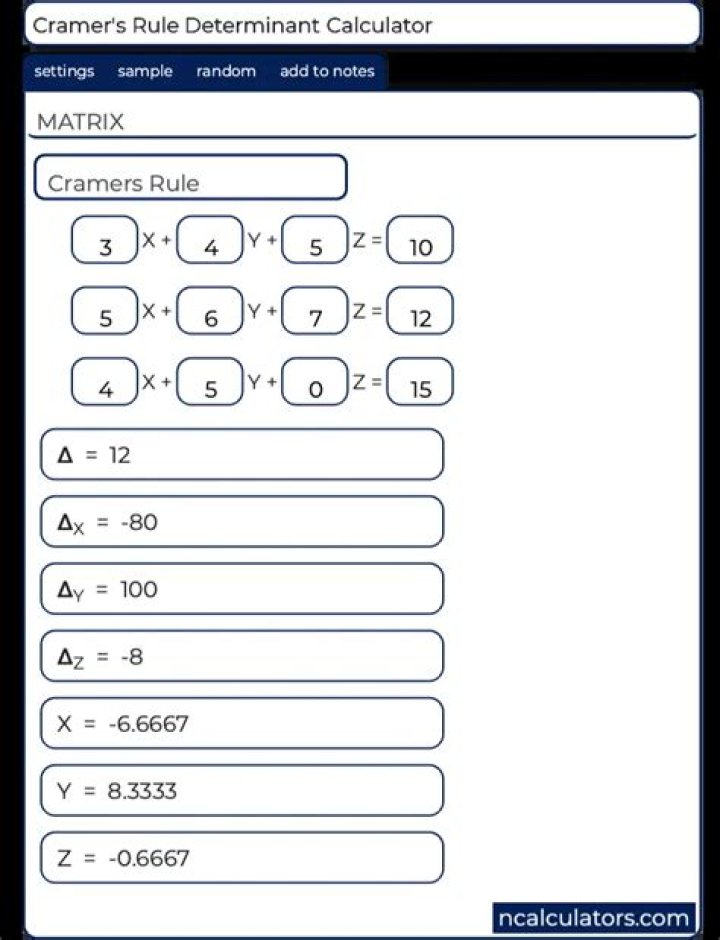Screen dimensions: 720x940
Task: Select the Y coefficient field containing 4
Action: [209, 240]
